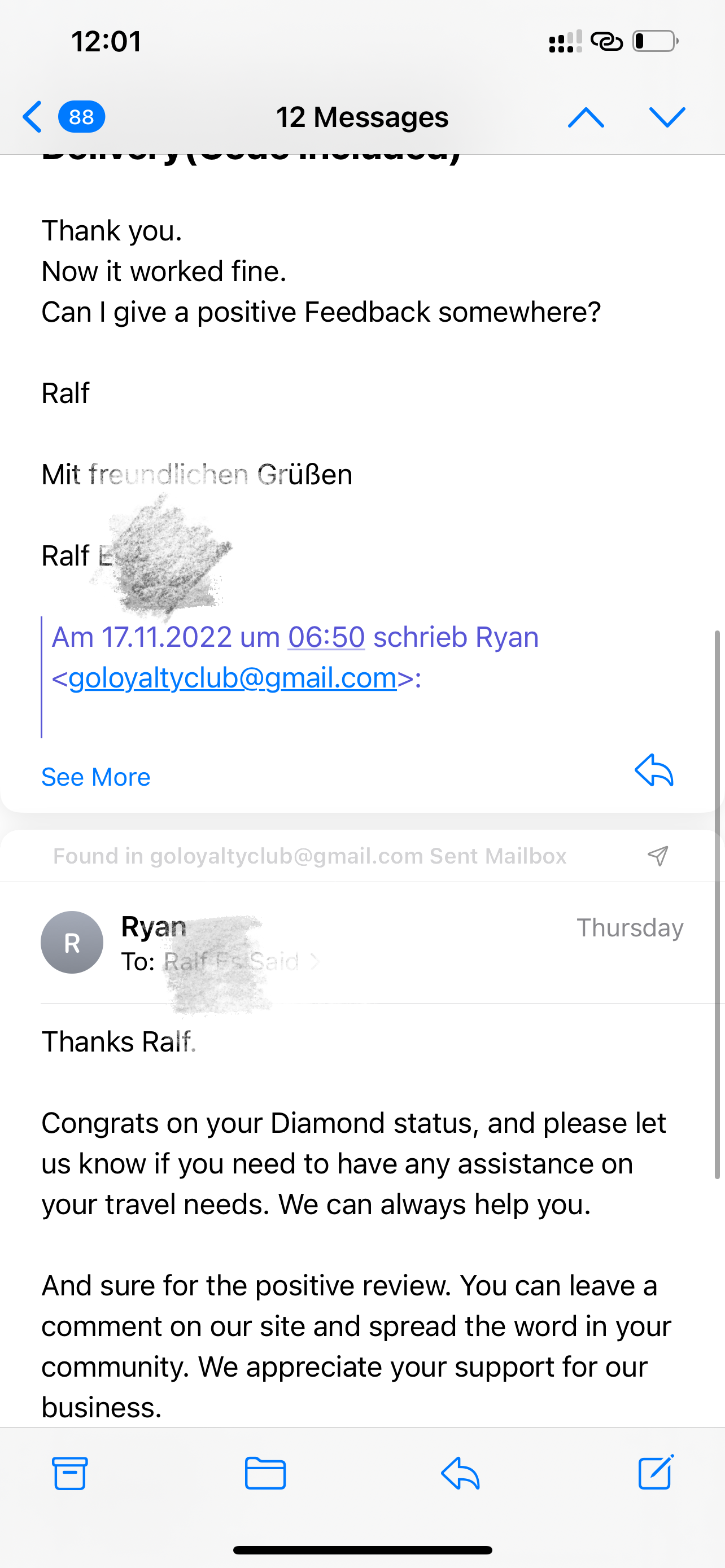Open Ryan's sender details in the header

point(154,926)
